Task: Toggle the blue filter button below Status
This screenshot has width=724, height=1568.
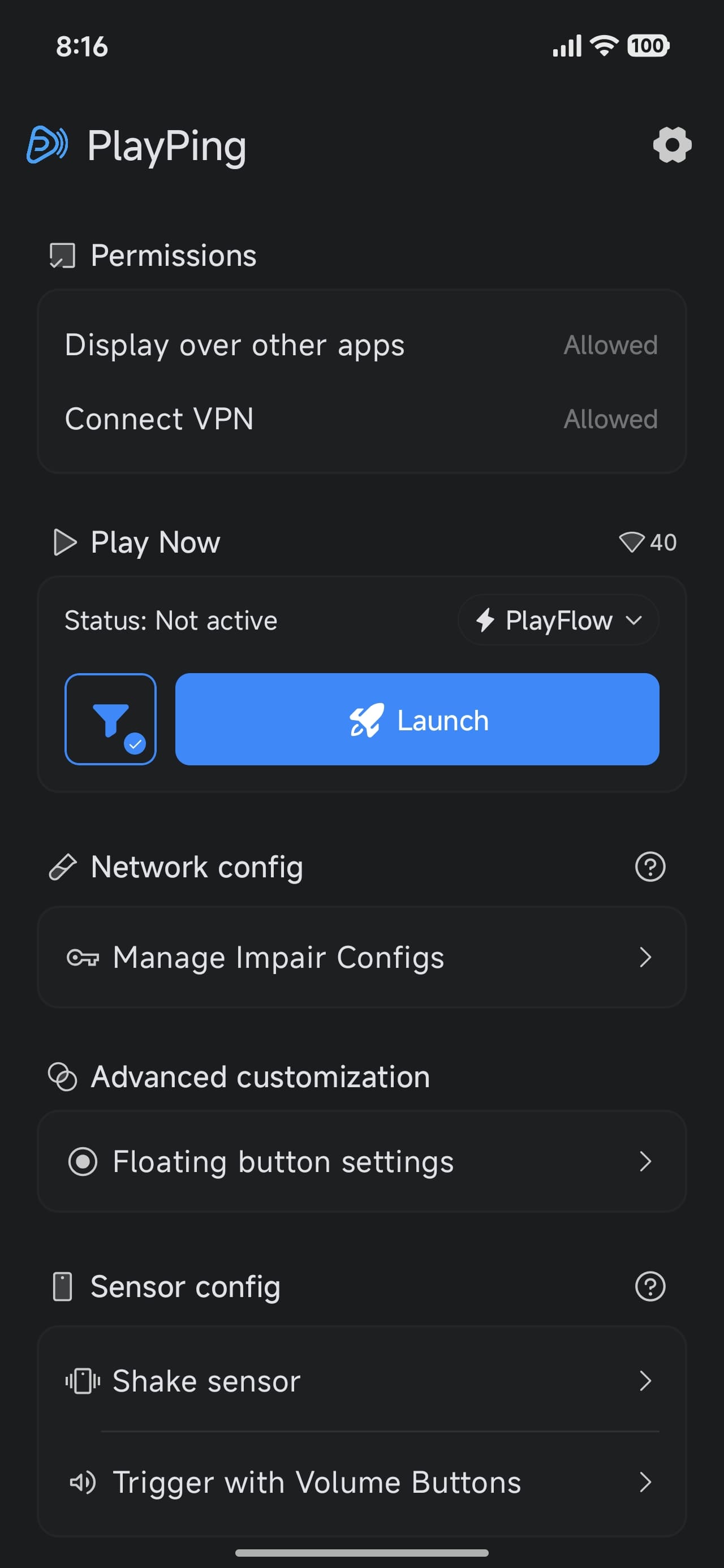Action: (110, 720)
